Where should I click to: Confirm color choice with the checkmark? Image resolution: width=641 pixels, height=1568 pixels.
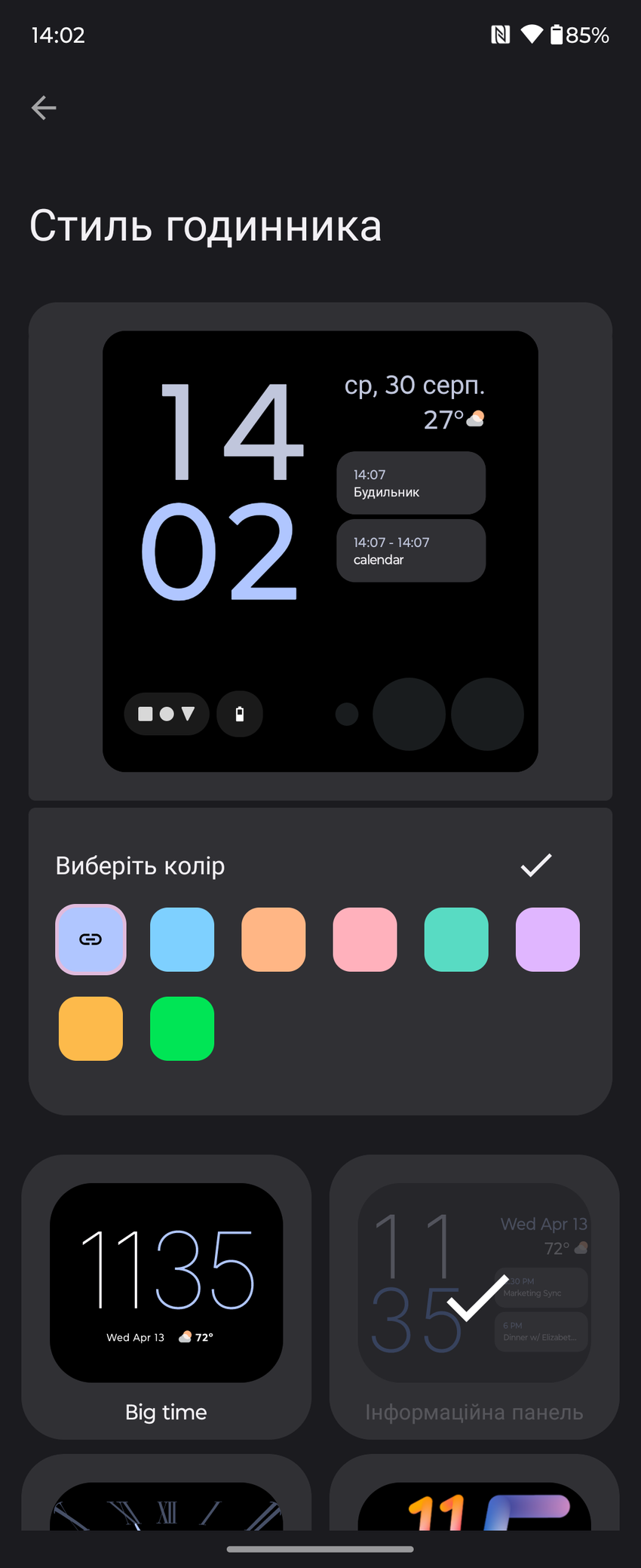tap(536, 865)
